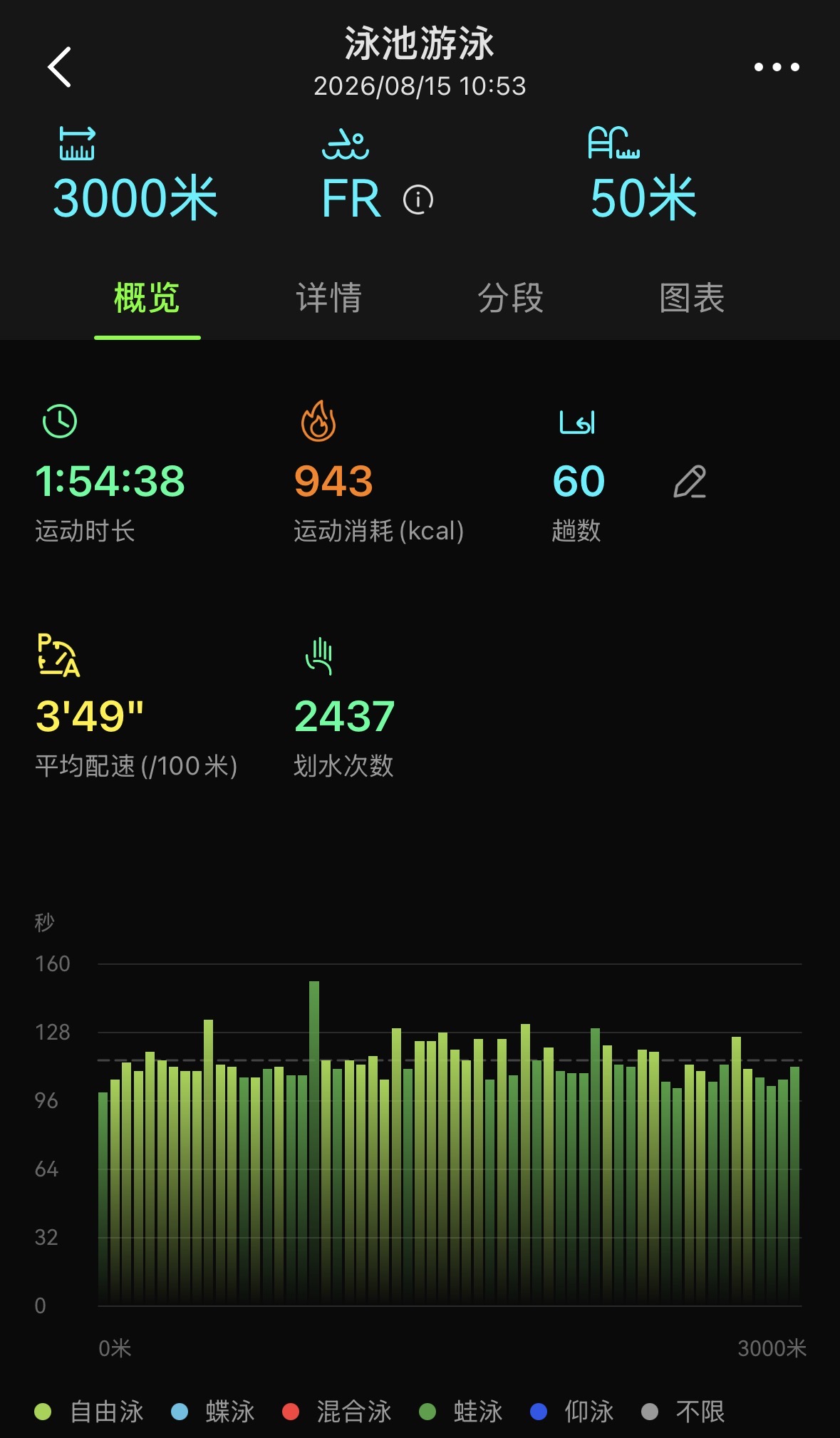The image size is (840, 1438).
Task: Go back using the top-left arrow
Action: tap(60, 67)
